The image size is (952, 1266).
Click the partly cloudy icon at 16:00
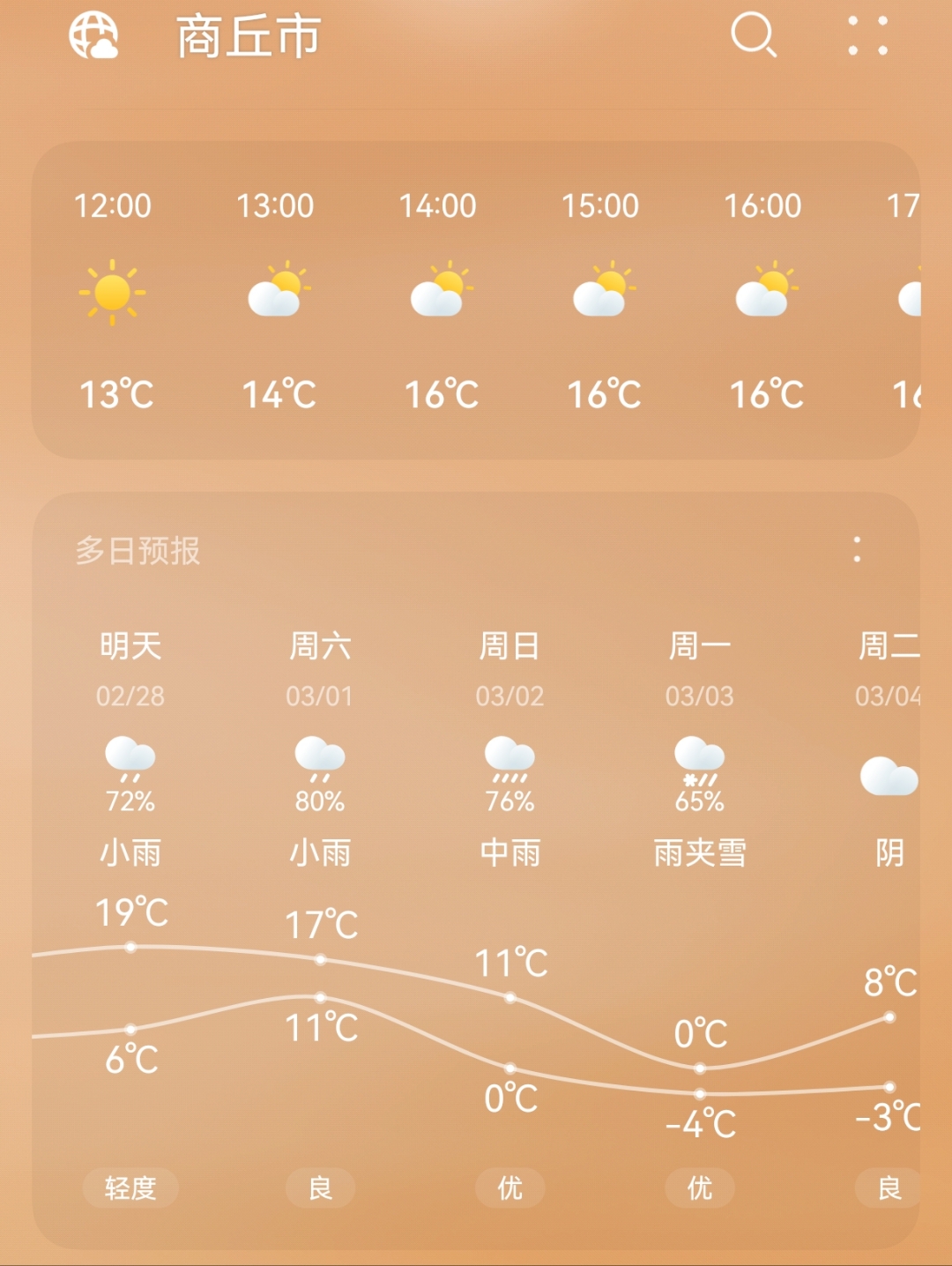pyautogui.click(x=766, y=293)
